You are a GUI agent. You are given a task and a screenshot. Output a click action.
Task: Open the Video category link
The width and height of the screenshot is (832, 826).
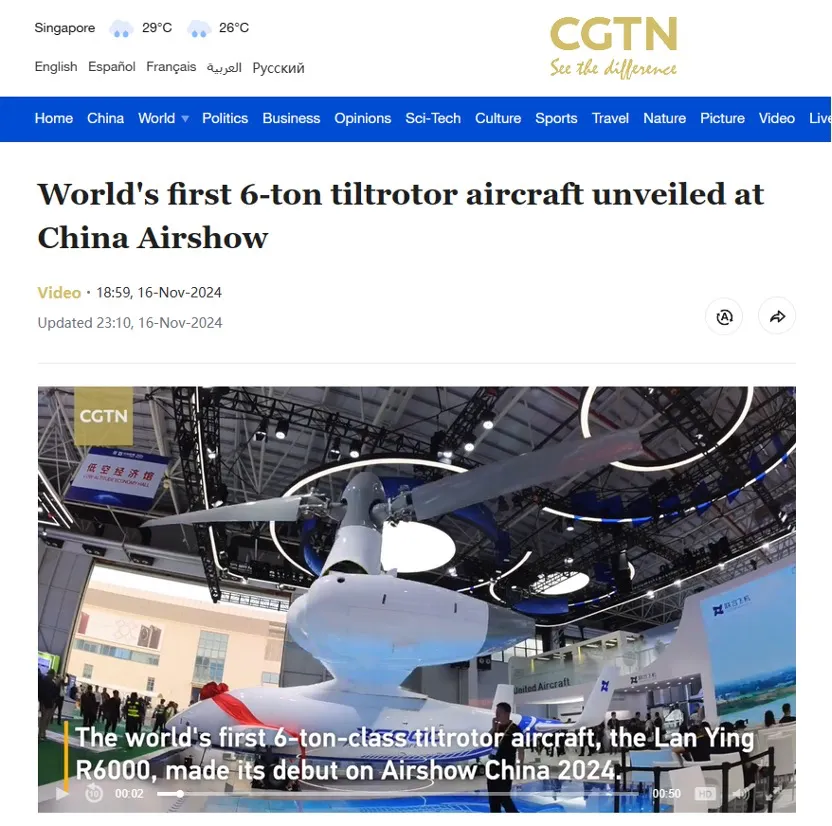click(59, 293)
